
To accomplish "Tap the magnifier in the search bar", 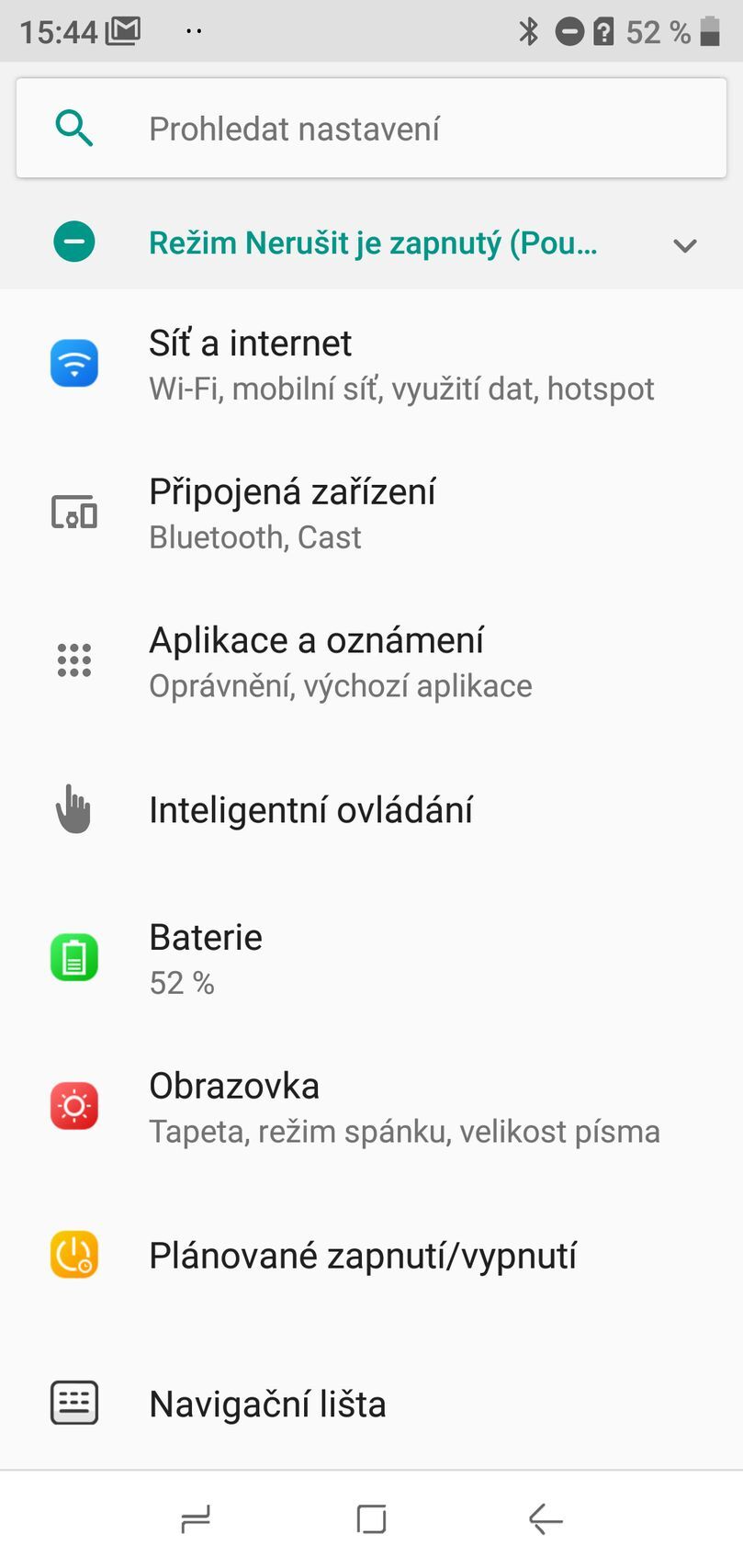I will 73,128.
